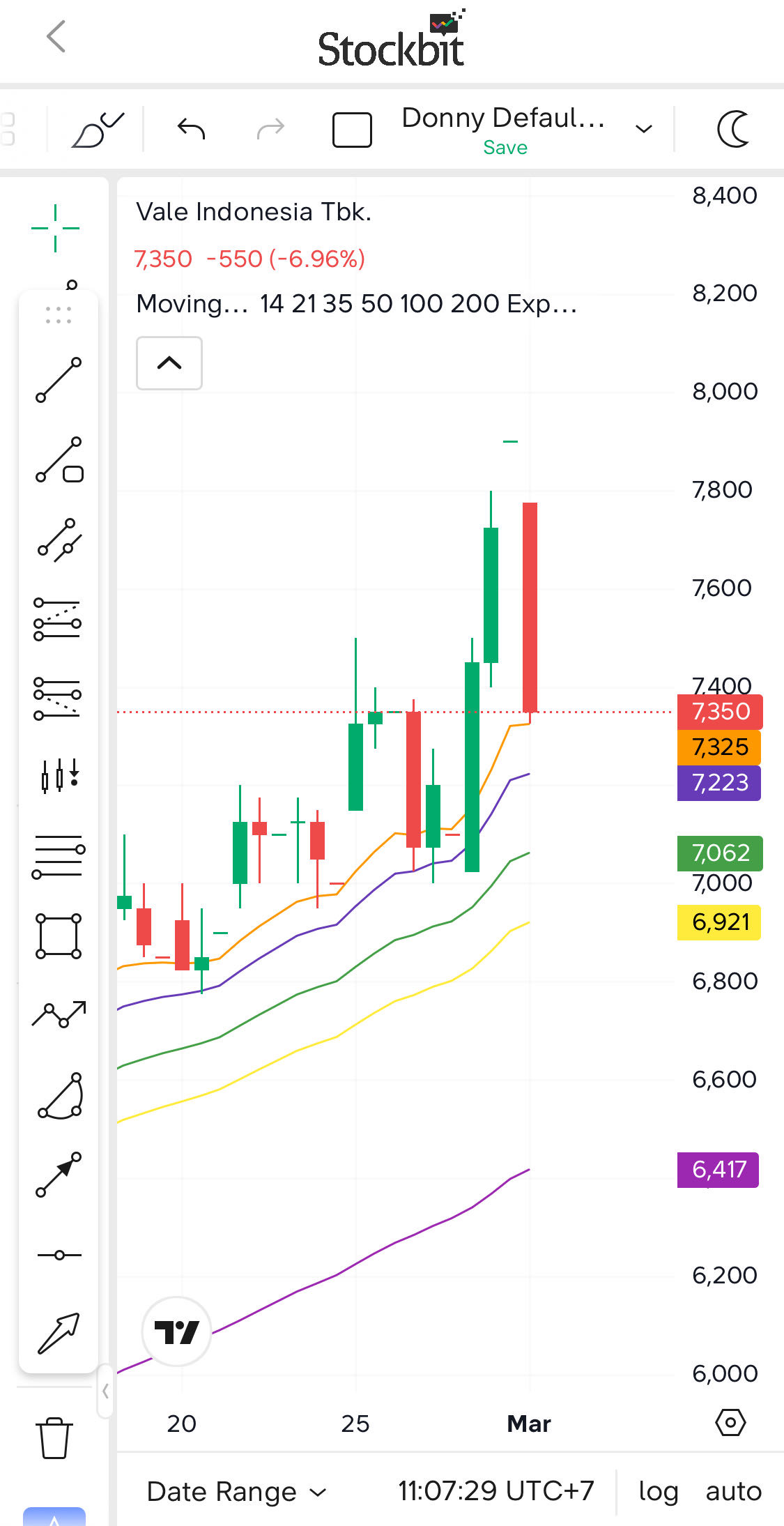Open the Donny Default layout dropdown
This screenshot has height=1526, width=784.
click(644, 129)
